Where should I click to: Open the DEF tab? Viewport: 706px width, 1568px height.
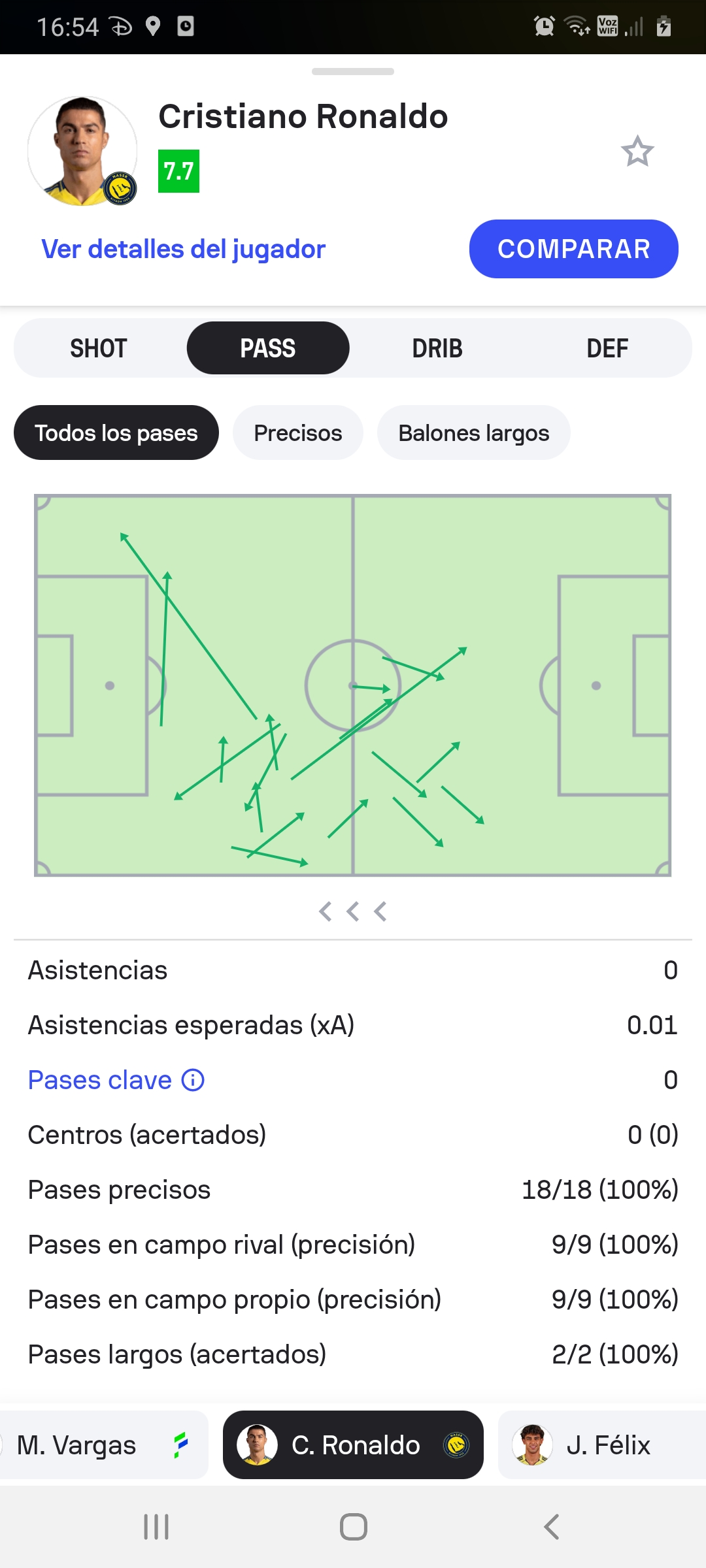point(607,348)
